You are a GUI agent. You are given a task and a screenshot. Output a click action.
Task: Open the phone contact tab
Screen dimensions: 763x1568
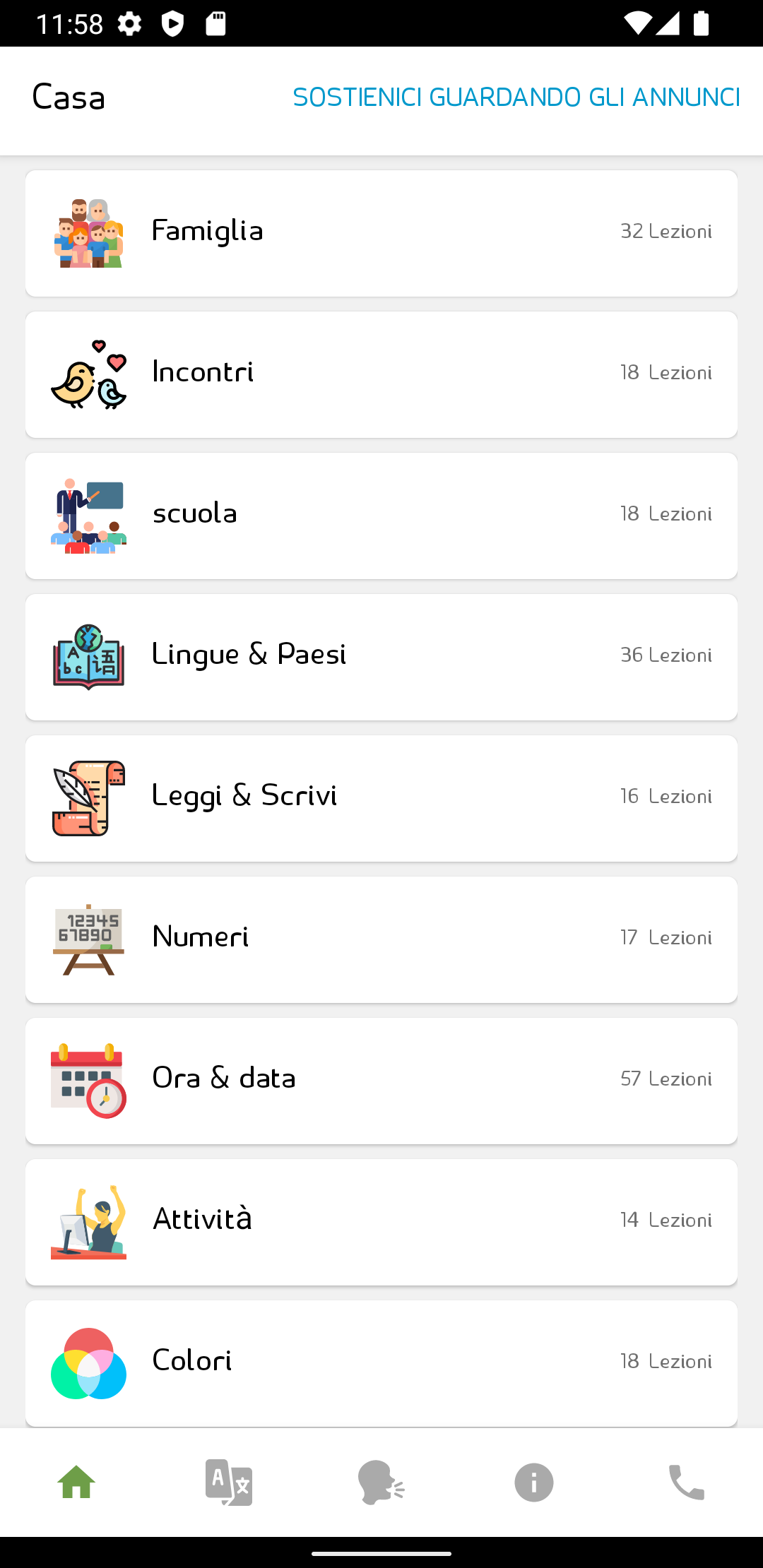[687, 1482]
